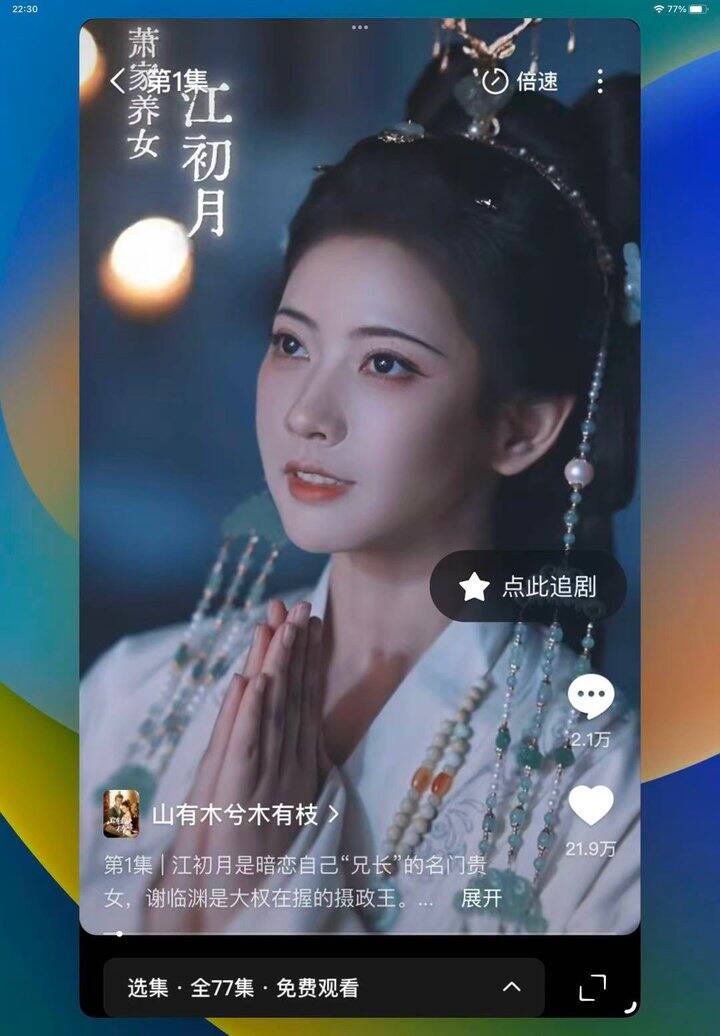
Task: Enter fullscreen mode
Action: (x=593, y=988)
